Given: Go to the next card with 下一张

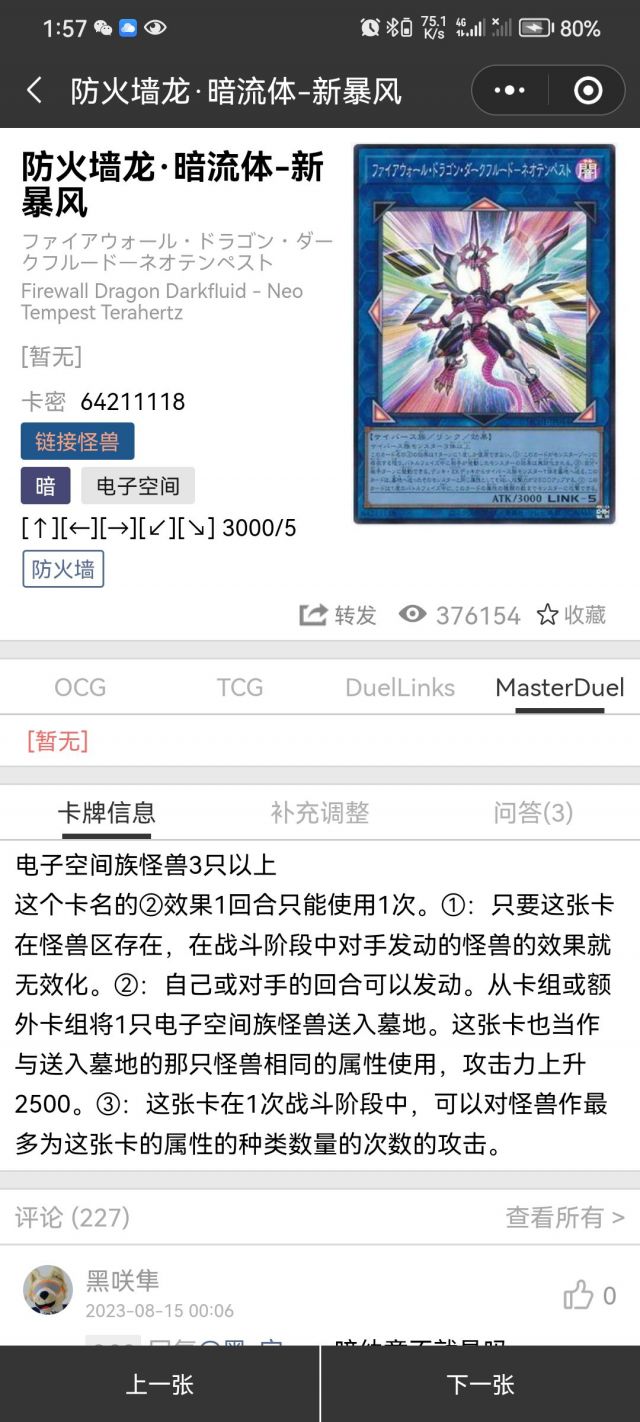Looking at the screenshot, I should click(x=480, y=1384).
